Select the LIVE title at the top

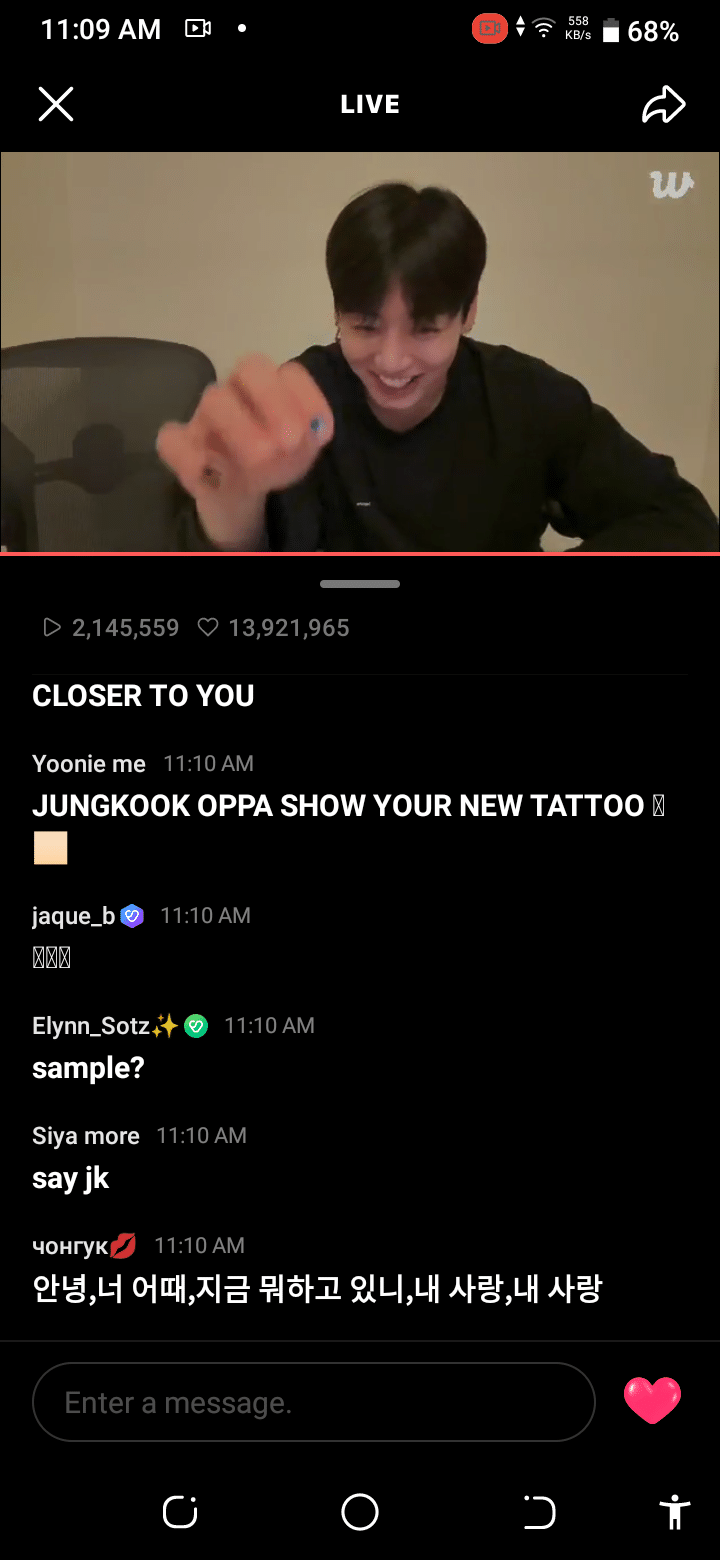tap(369, 104)
